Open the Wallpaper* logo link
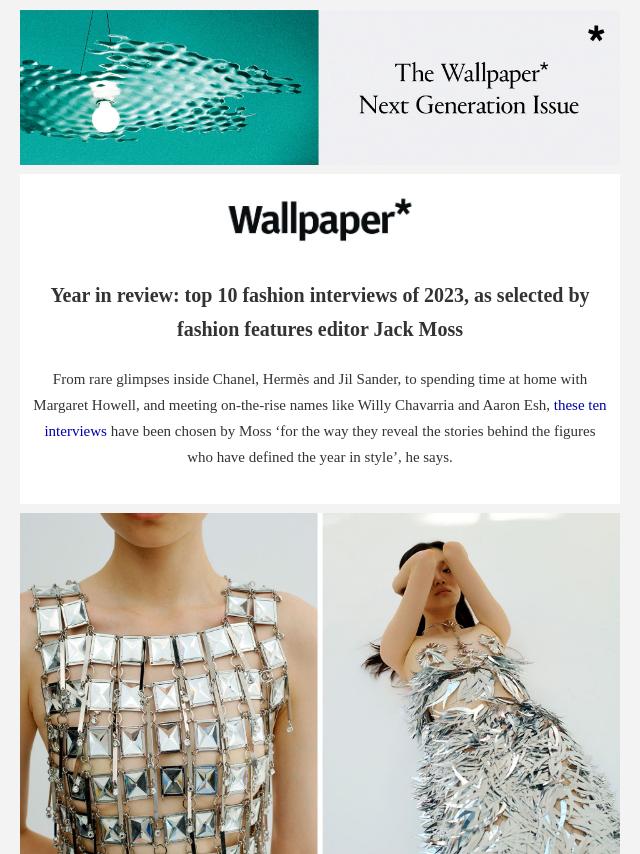The width and height of the screenshot is (640, 854). tap(320, 219)
